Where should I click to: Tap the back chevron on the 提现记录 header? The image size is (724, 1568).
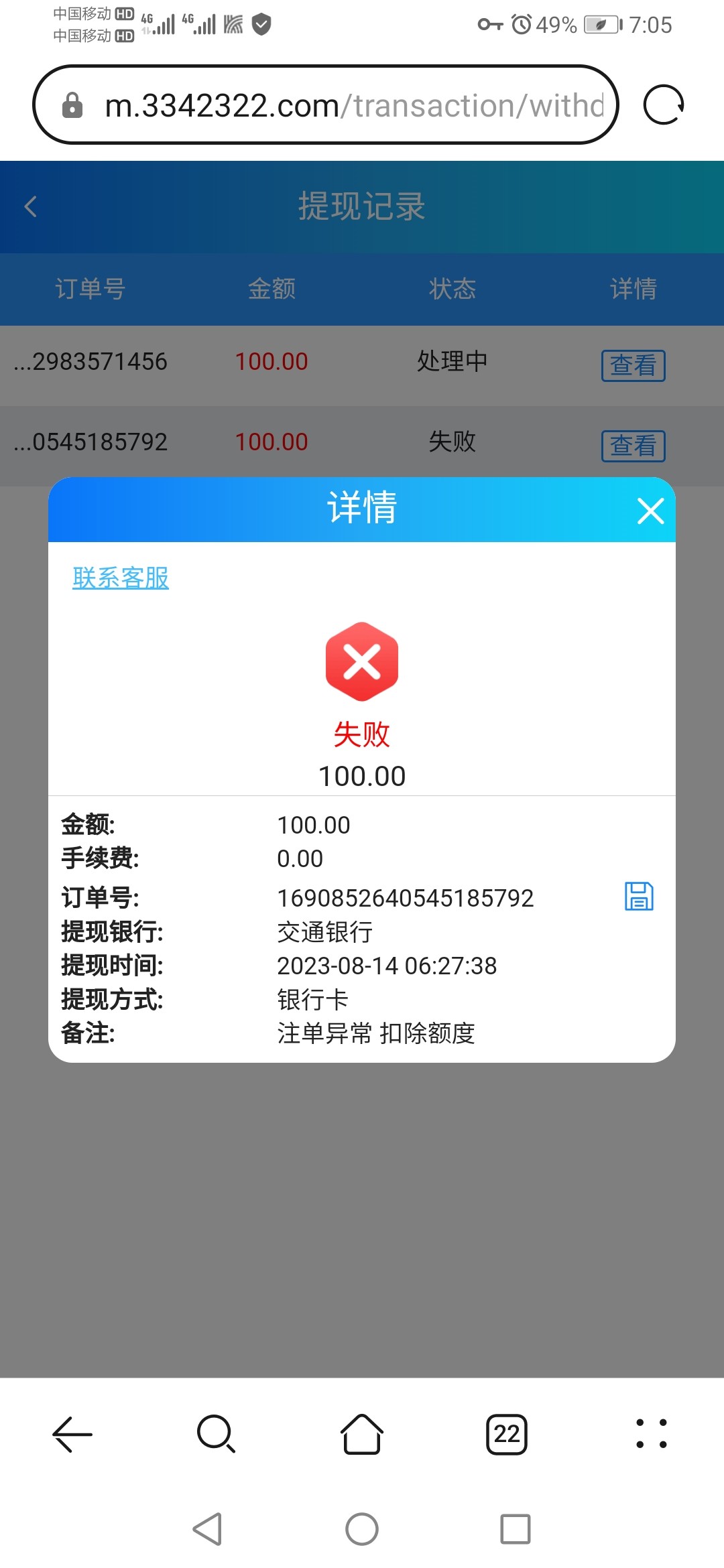[30, 206]
